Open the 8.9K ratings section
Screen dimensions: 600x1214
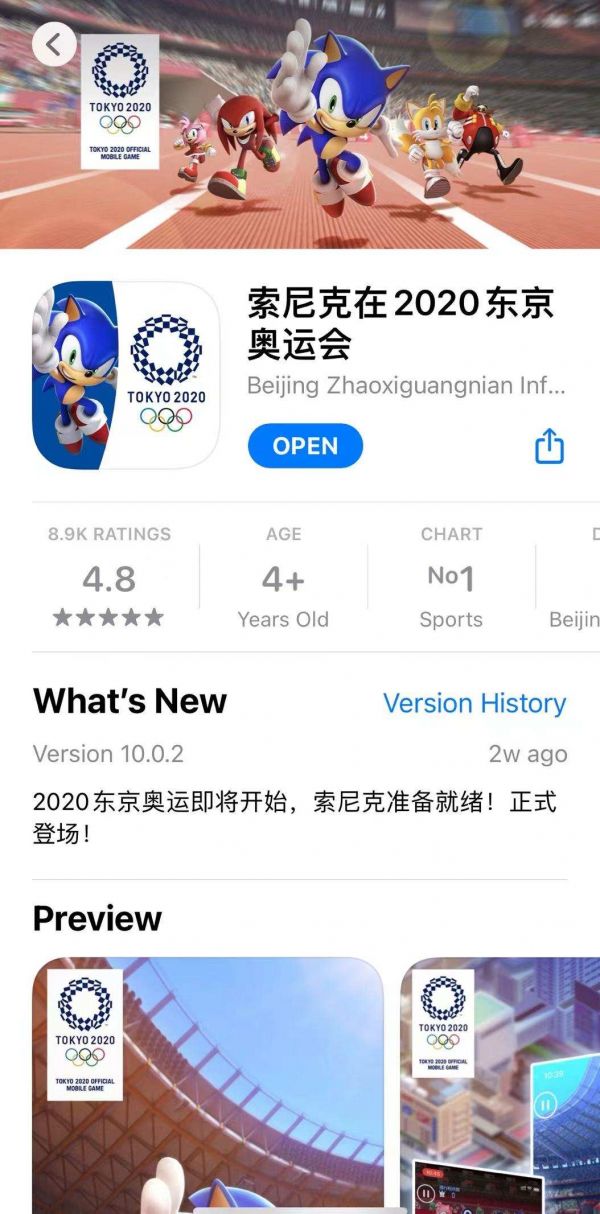pyautogui.click(x=109, y=578)
